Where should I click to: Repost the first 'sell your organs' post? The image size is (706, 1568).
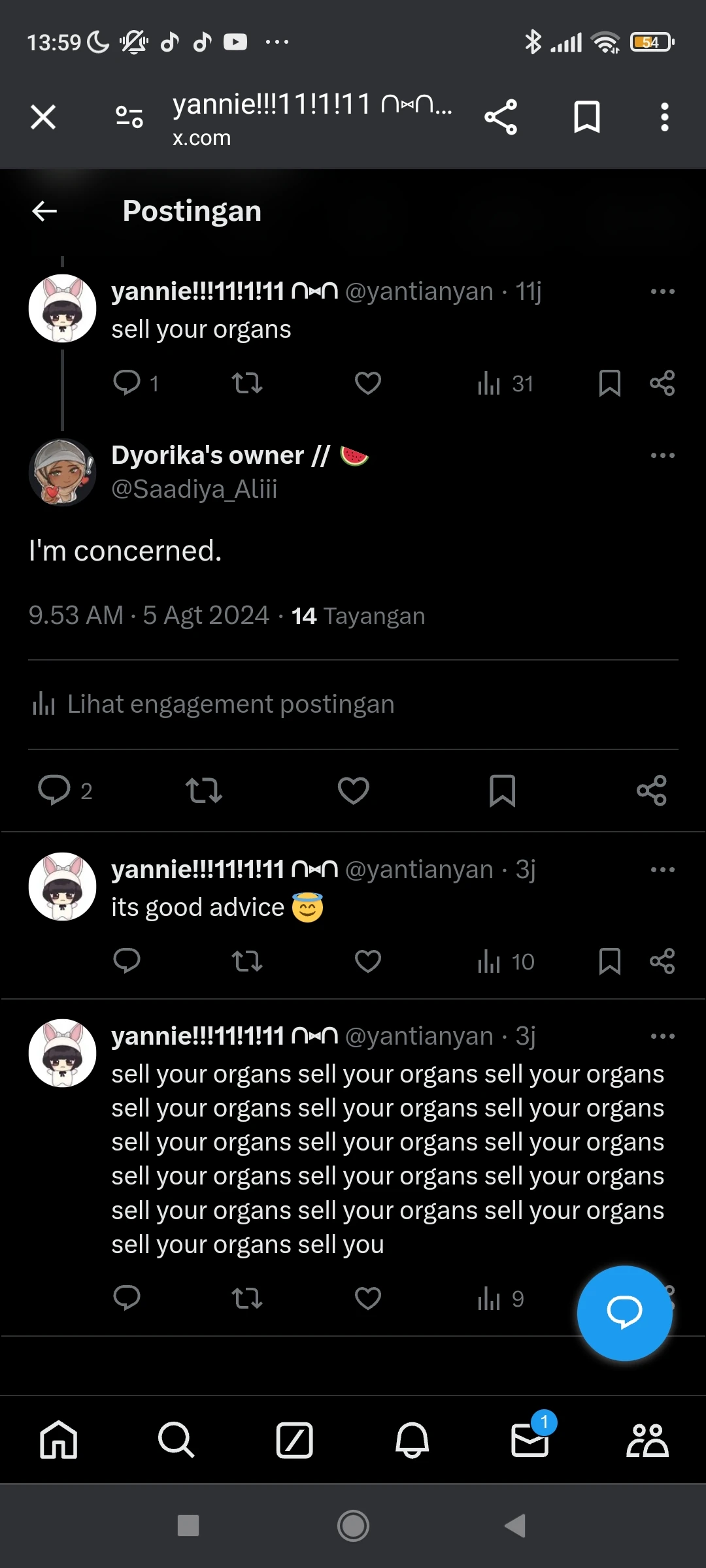coord(247,383)
